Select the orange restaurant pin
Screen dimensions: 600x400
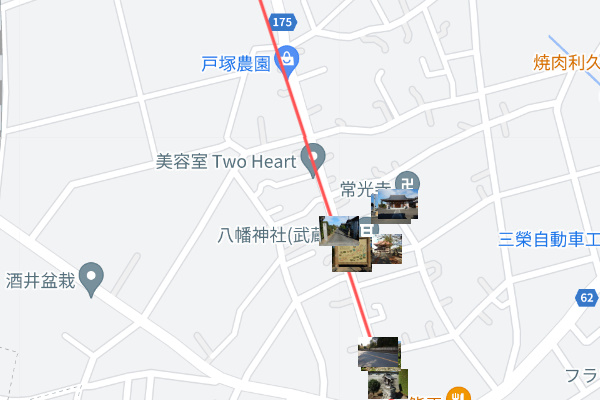(459, 393)
